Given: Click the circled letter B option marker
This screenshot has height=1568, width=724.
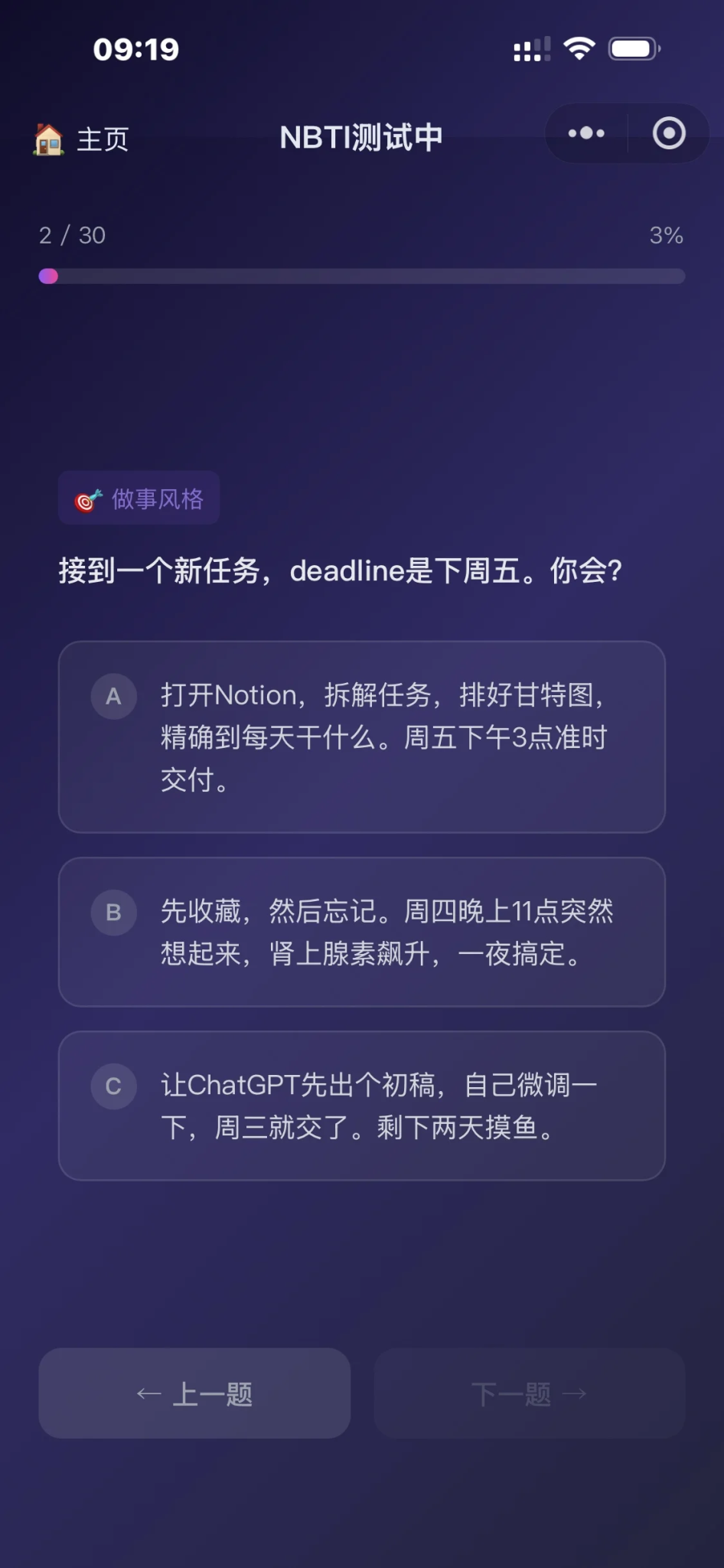Looking at the screenshot, I should point(113,912).
